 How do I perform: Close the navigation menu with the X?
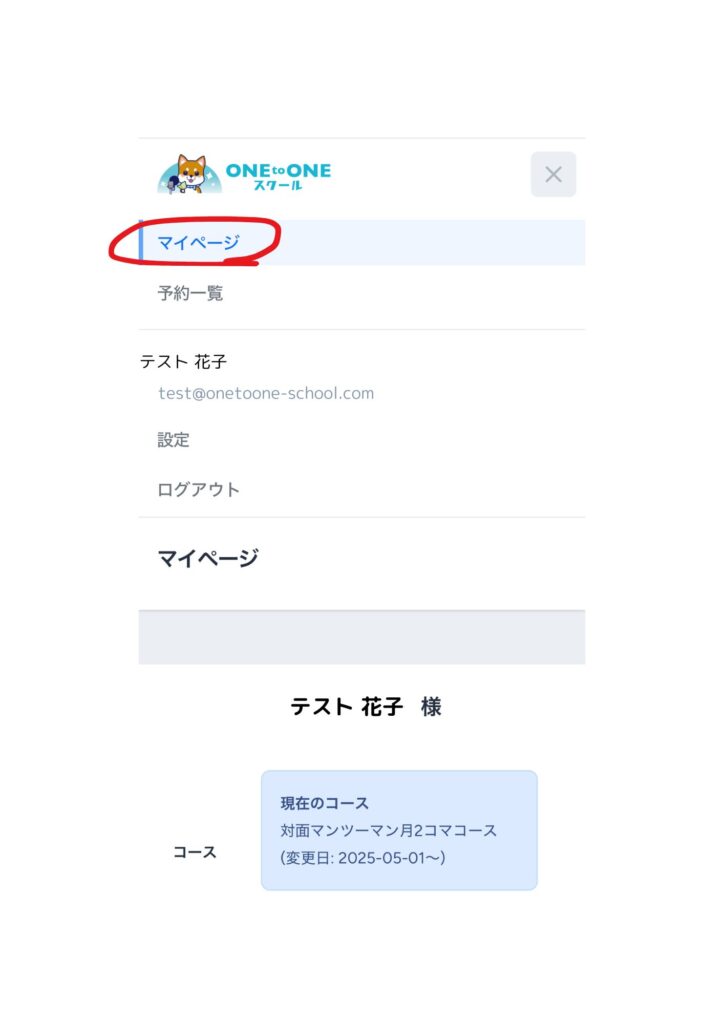(553, 175)
